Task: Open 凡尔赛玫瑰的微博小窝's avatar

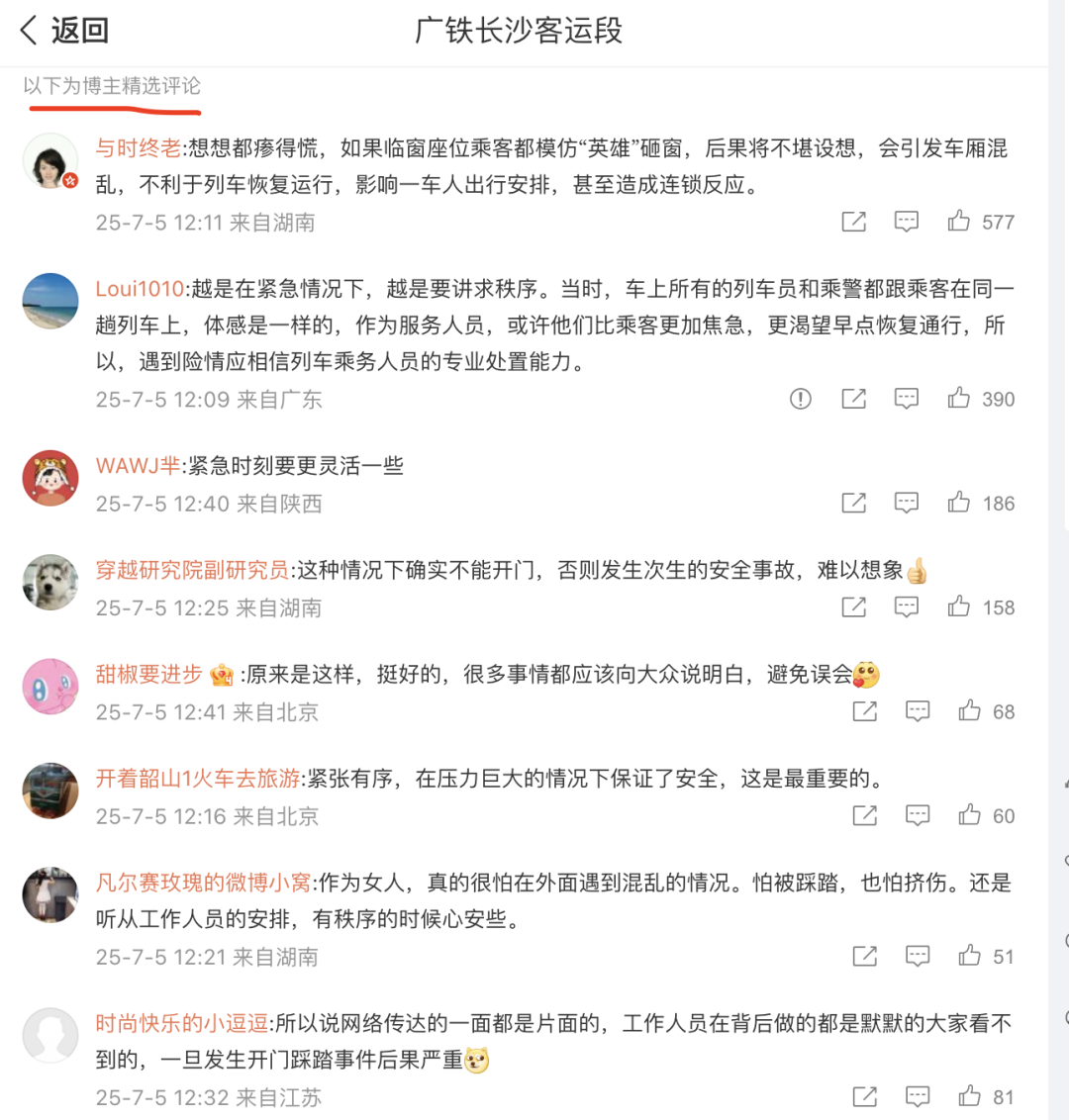Action: coord(50,894)
